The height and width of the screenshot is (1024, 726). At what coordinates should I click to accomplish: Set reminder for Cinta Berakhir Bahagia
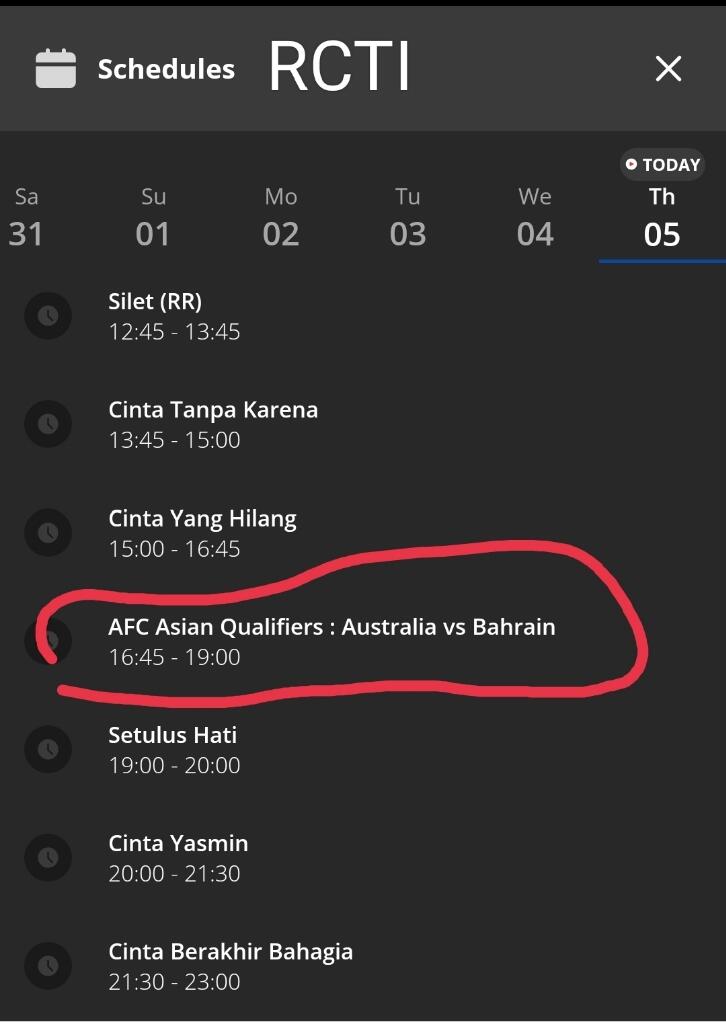[x=48, y=966]
